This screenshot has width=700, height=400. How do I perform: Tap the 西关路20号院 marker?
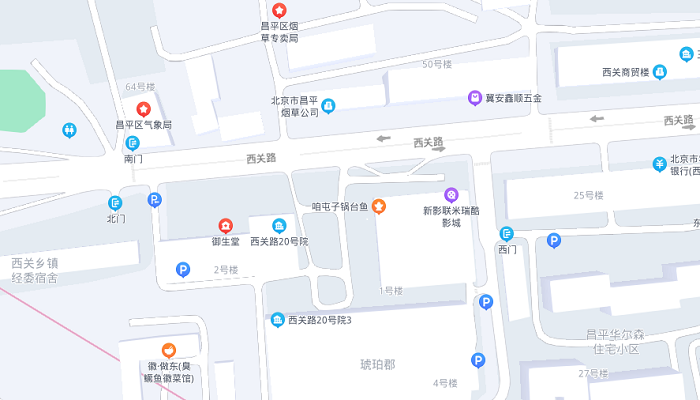(x=279, y=225)
